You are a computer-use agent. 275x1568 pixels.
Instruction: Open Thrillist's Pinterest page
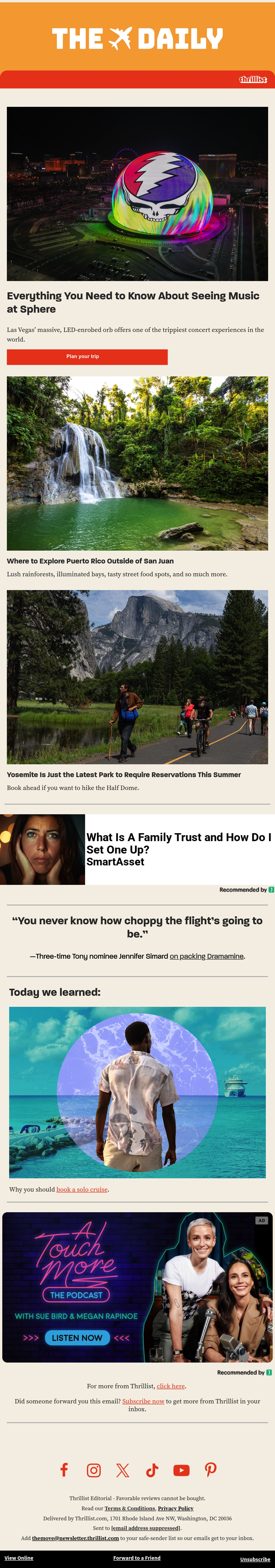211,1470
